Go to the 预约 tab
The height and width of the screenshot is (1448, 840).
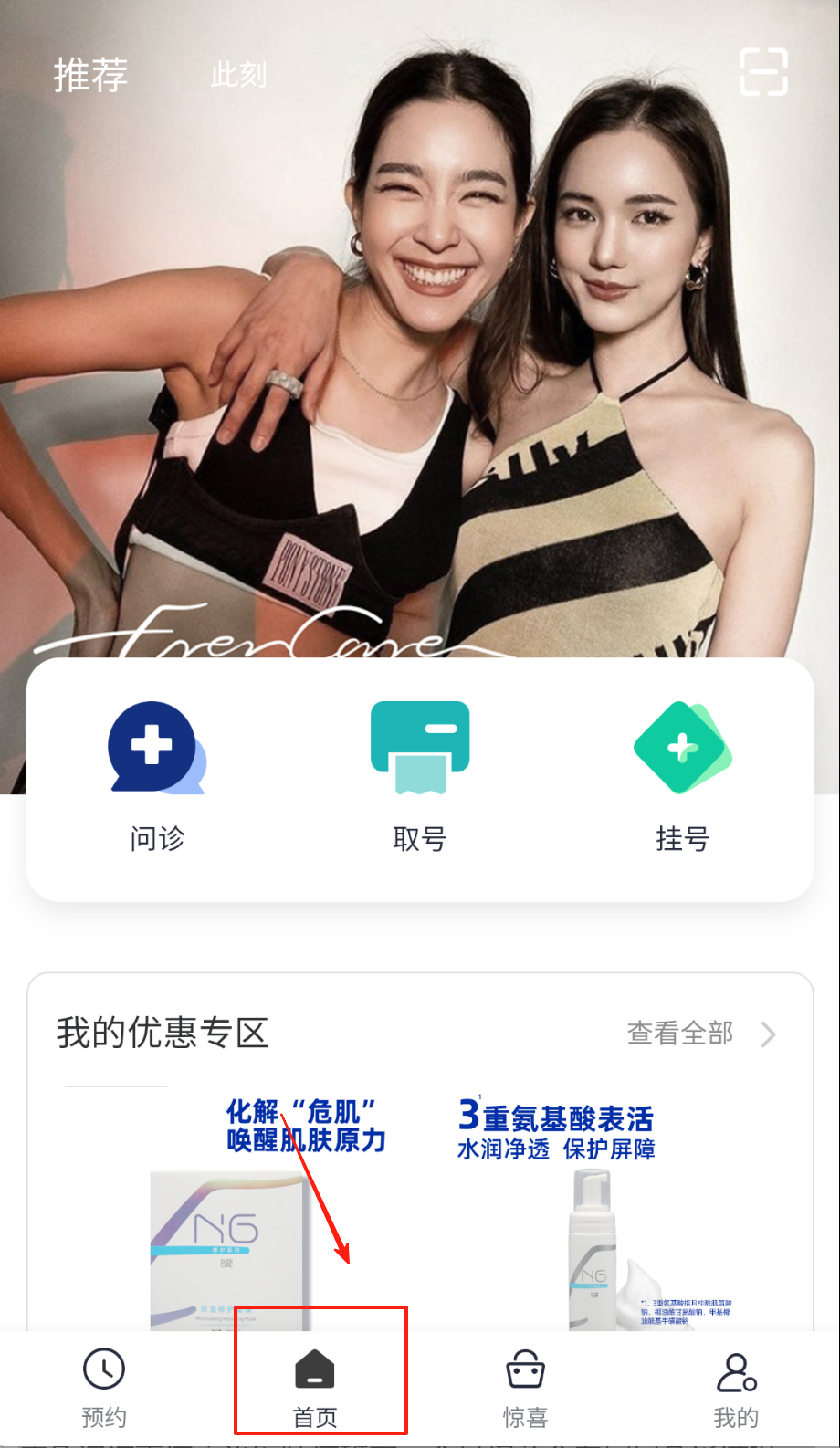tap(104, 1389)
